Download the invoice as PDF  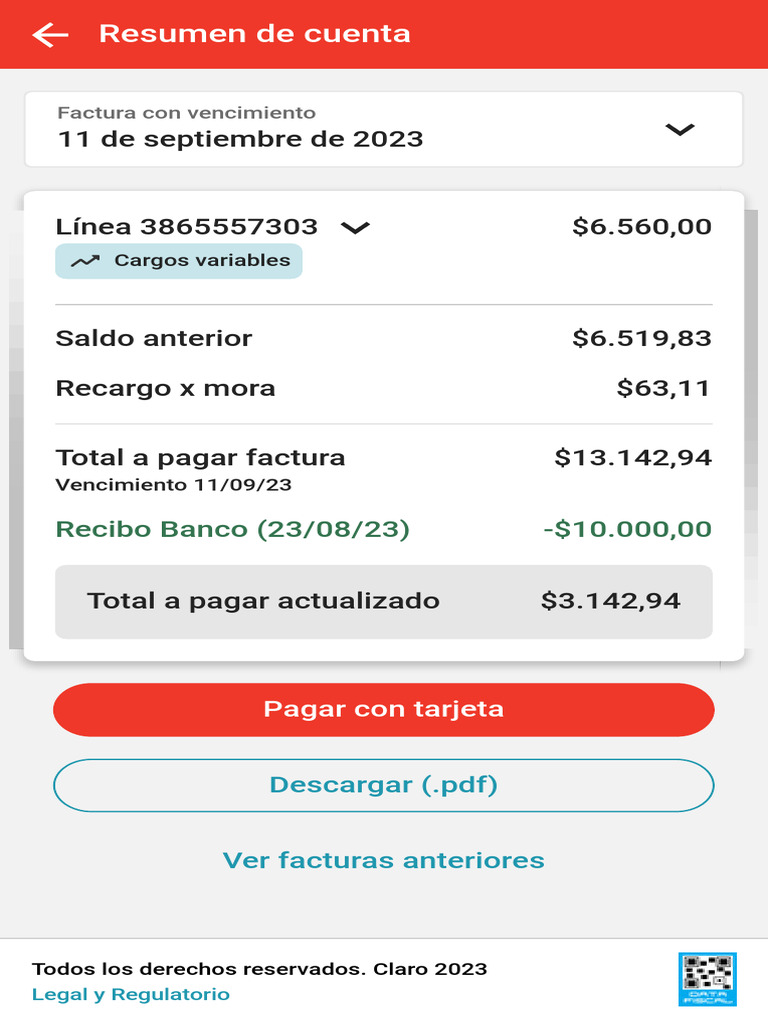pyautogui.click(x=384, y=785)
